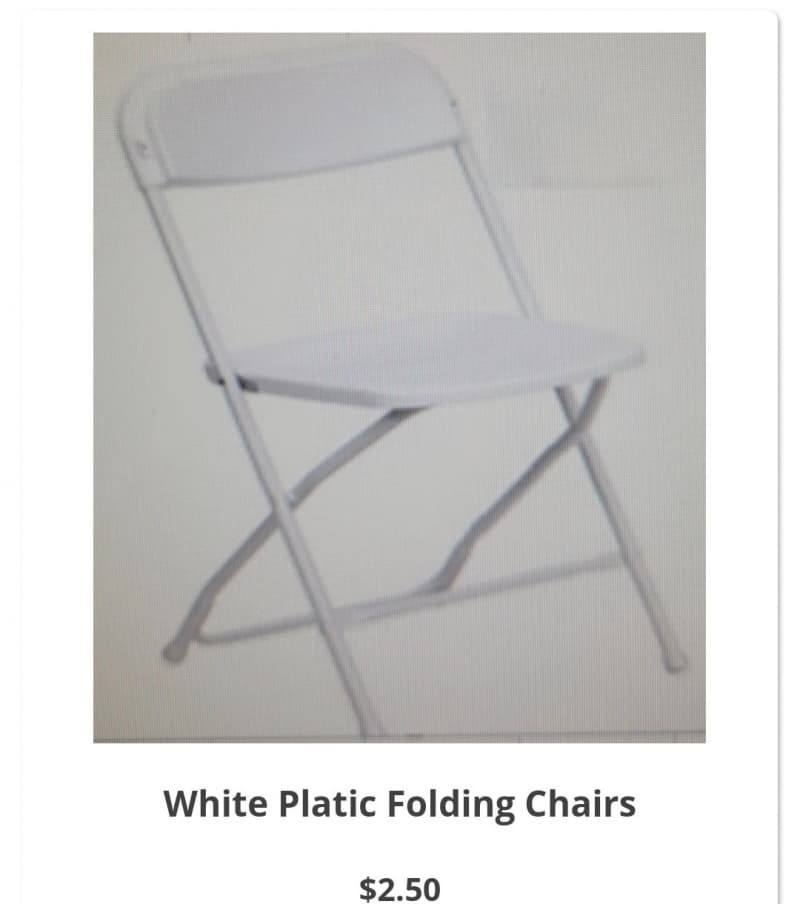The image size is (800, 904).
Task: Open the White Platic Folding Chairs product
Action: pos(399,803)
